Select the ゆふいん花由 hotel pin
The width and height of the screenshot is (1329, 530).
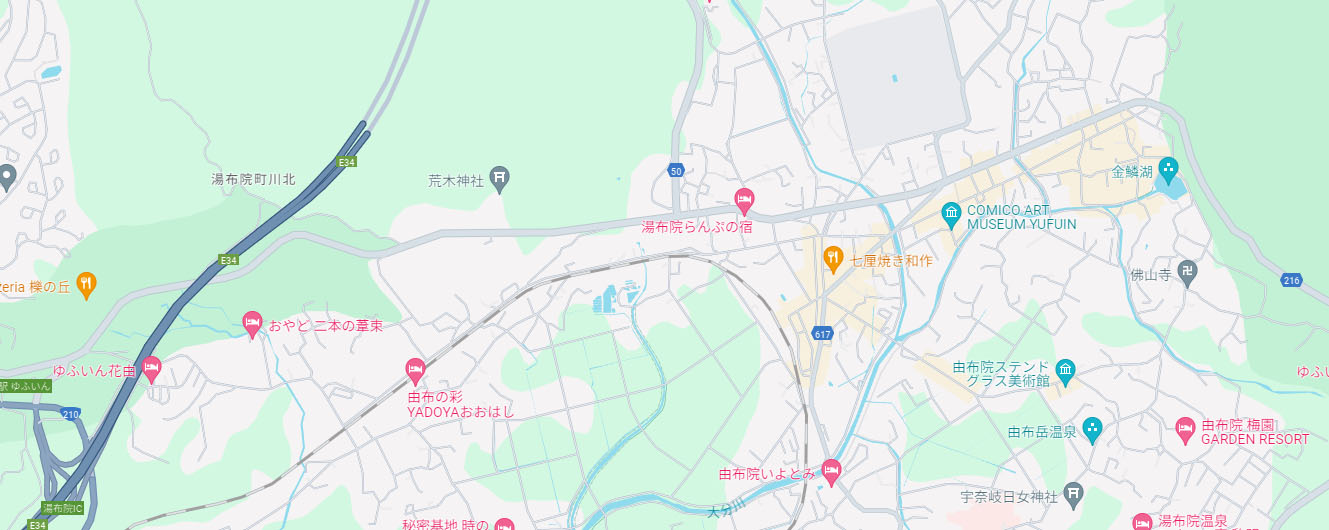pos(151,368)
